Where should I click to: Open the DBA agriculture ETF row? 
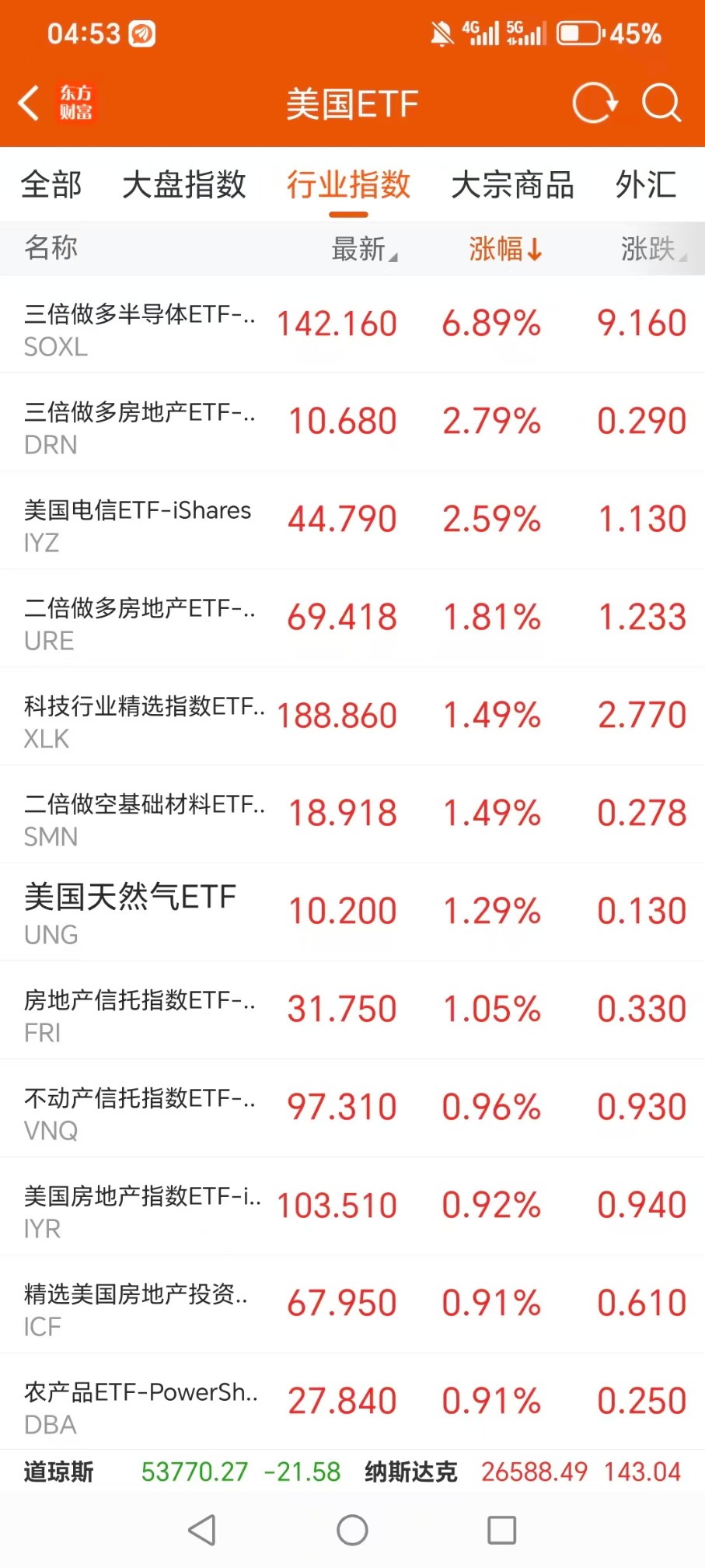coord(352,1402)
